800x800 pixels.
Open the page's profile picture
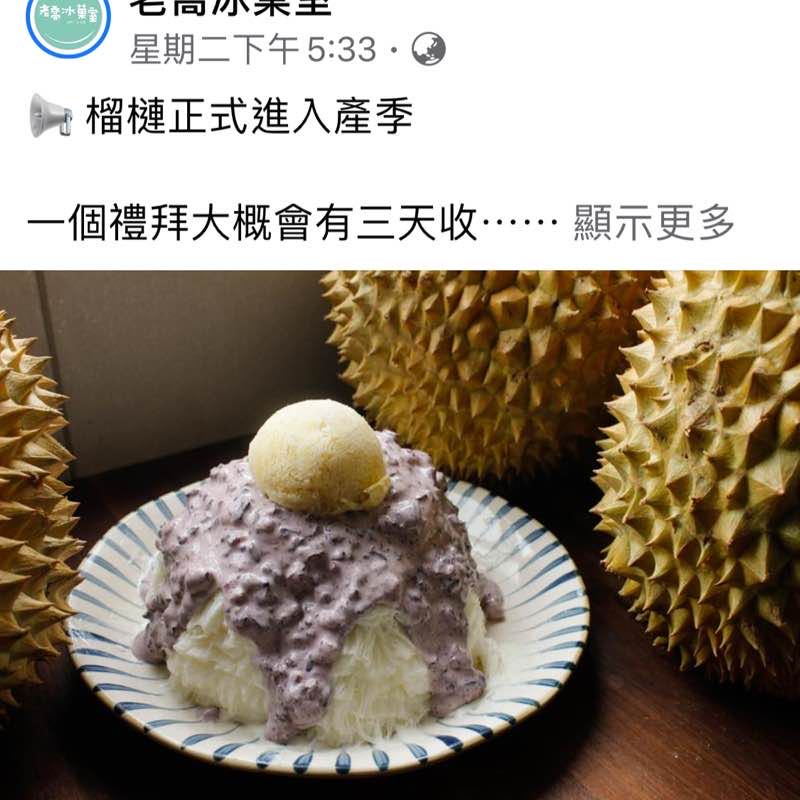click(68, 22)
